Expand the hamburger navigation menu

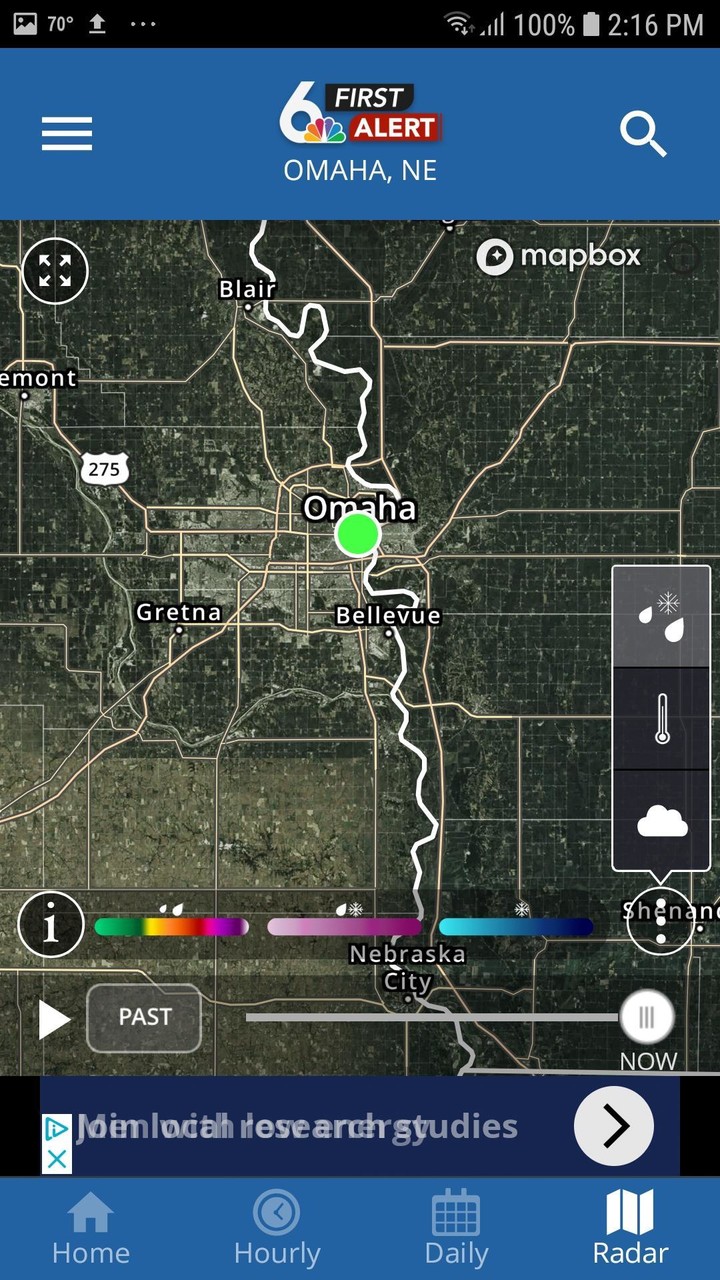[66, 134]
